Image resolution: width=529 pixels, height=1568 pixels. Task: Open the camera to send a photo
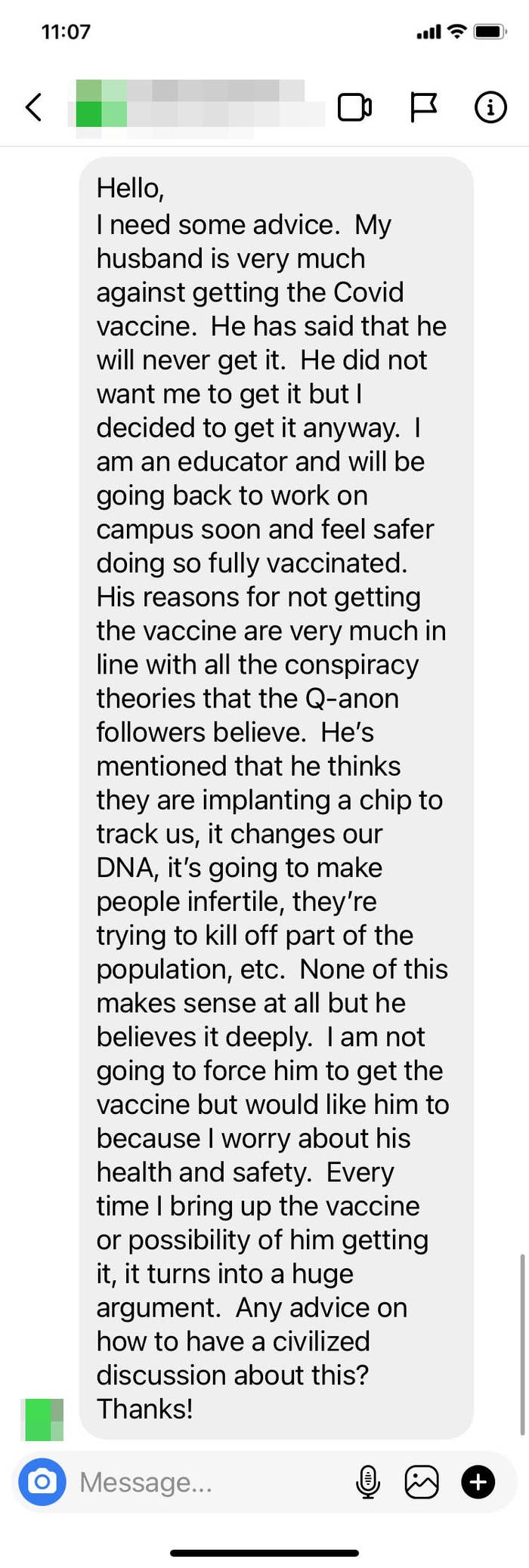42,1482
